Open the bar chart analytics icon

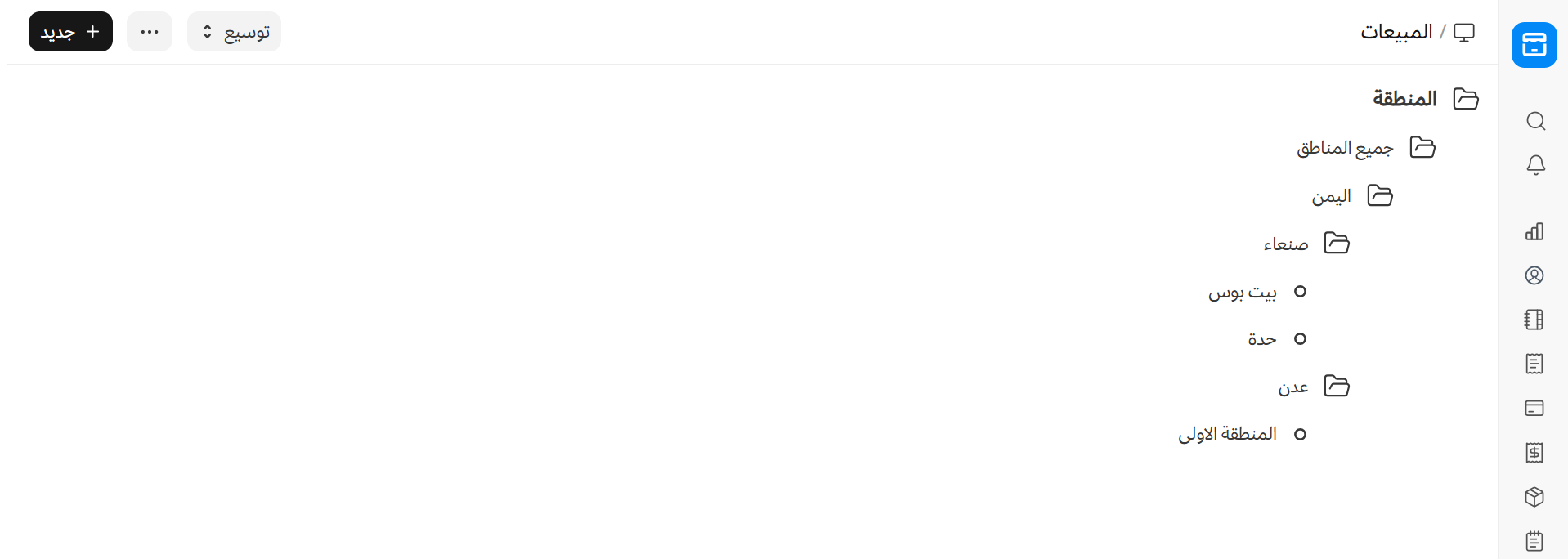[1534, 231]
